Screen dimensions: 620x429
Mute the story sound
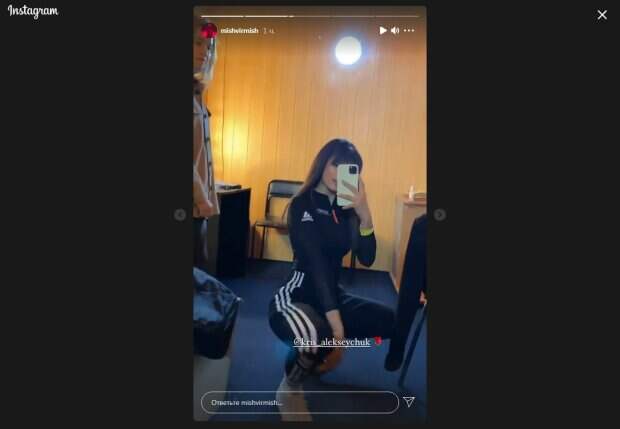click(395, 31)
